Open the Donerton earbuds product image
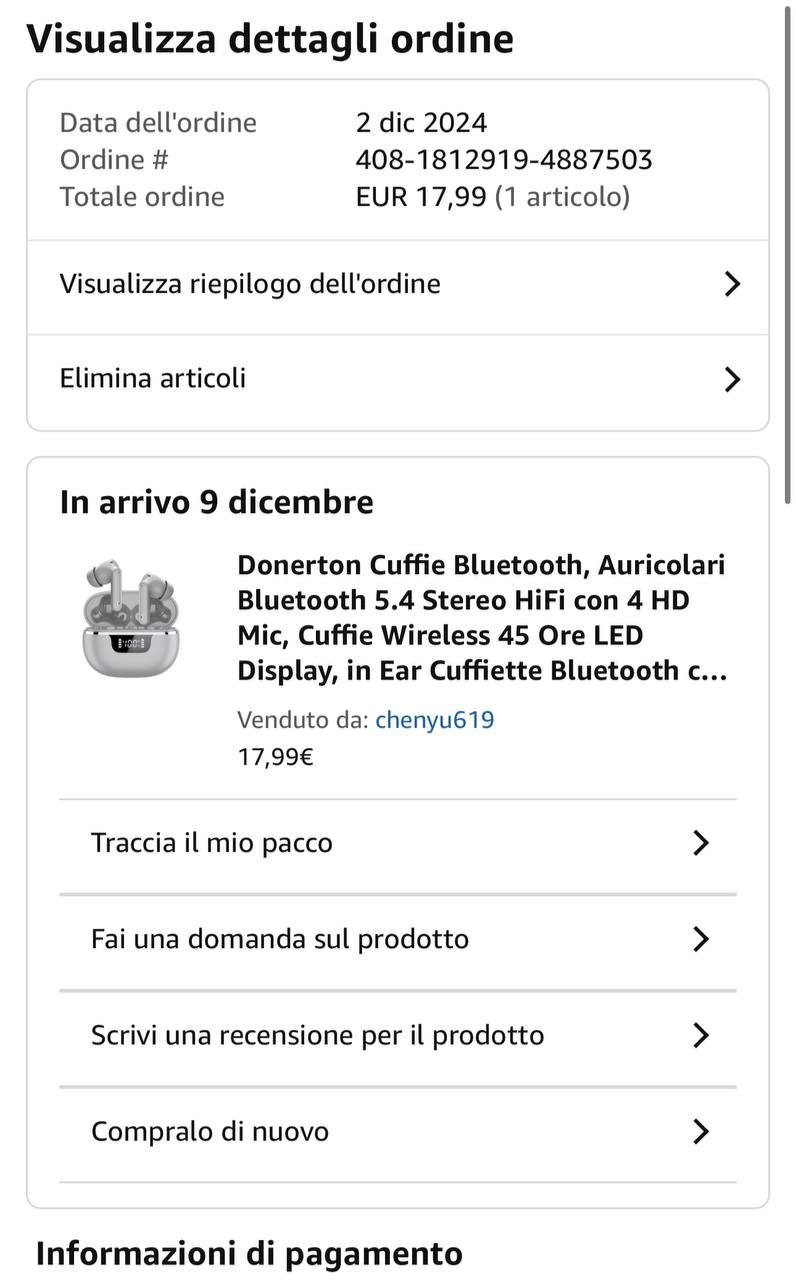 pos(134,617)
